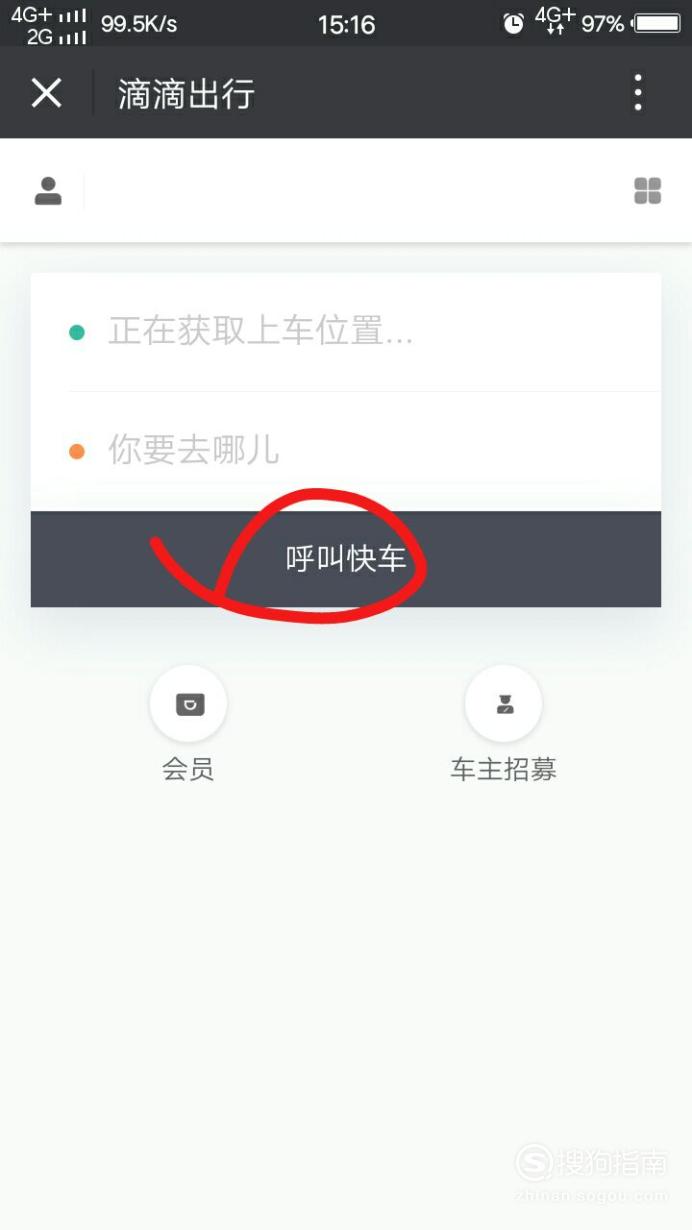Open the 会员 membership entry
The image size is (692, 1230).
[188, 724]
